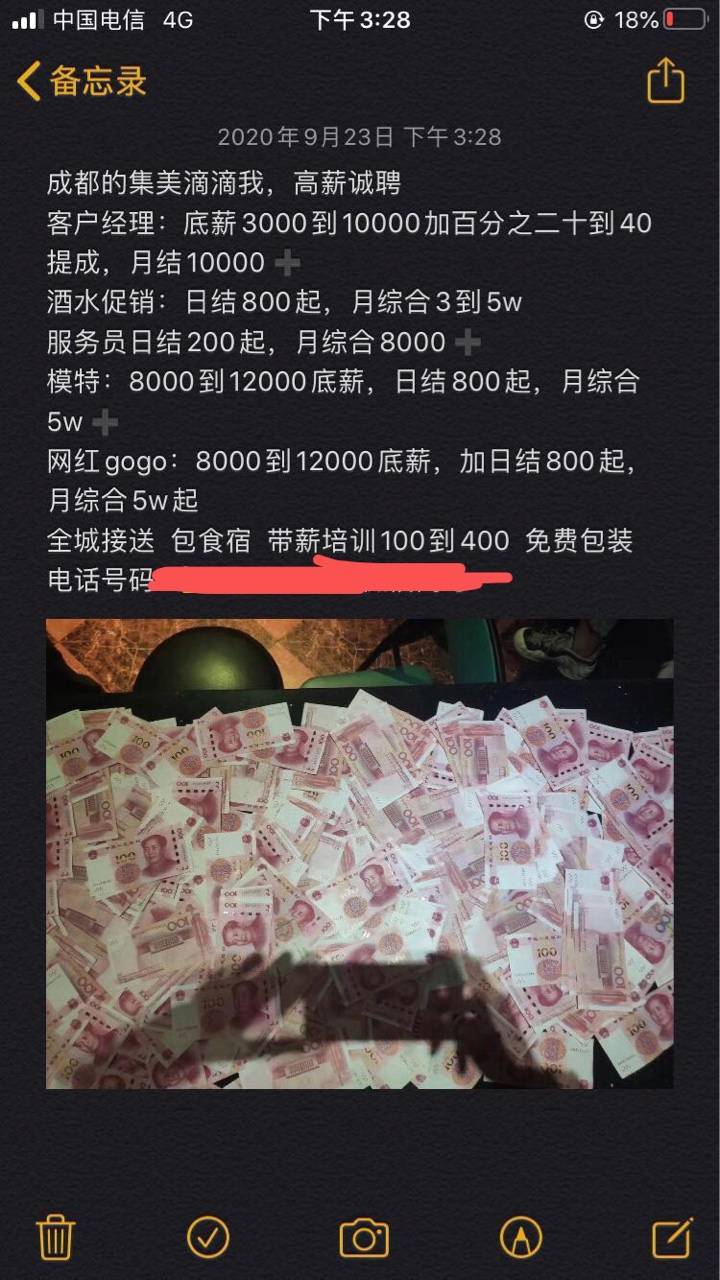The width and height of the screenshot is (720, 1280).
Task: Add a checklist to the note
Action: (208, 1238)
